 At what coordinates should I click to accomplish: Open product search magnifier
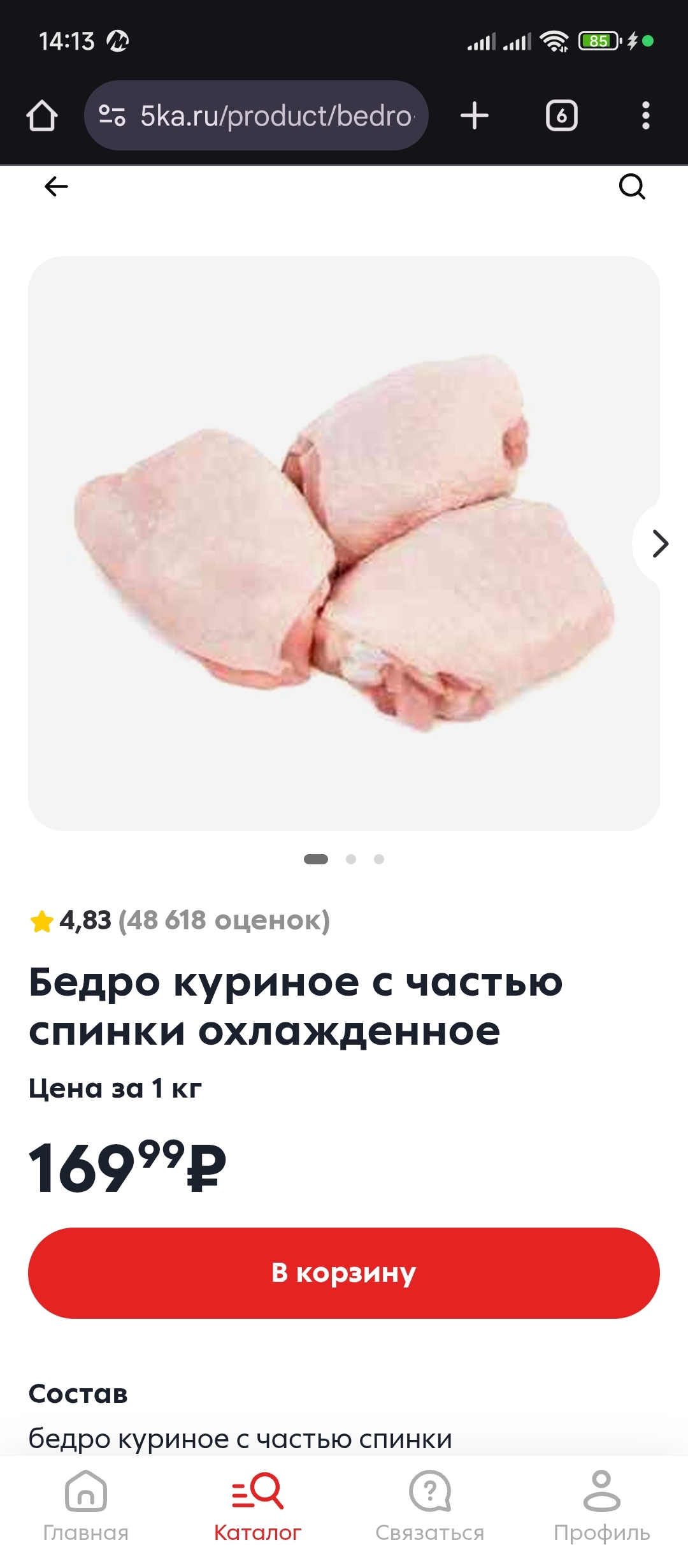click(632, 187)
